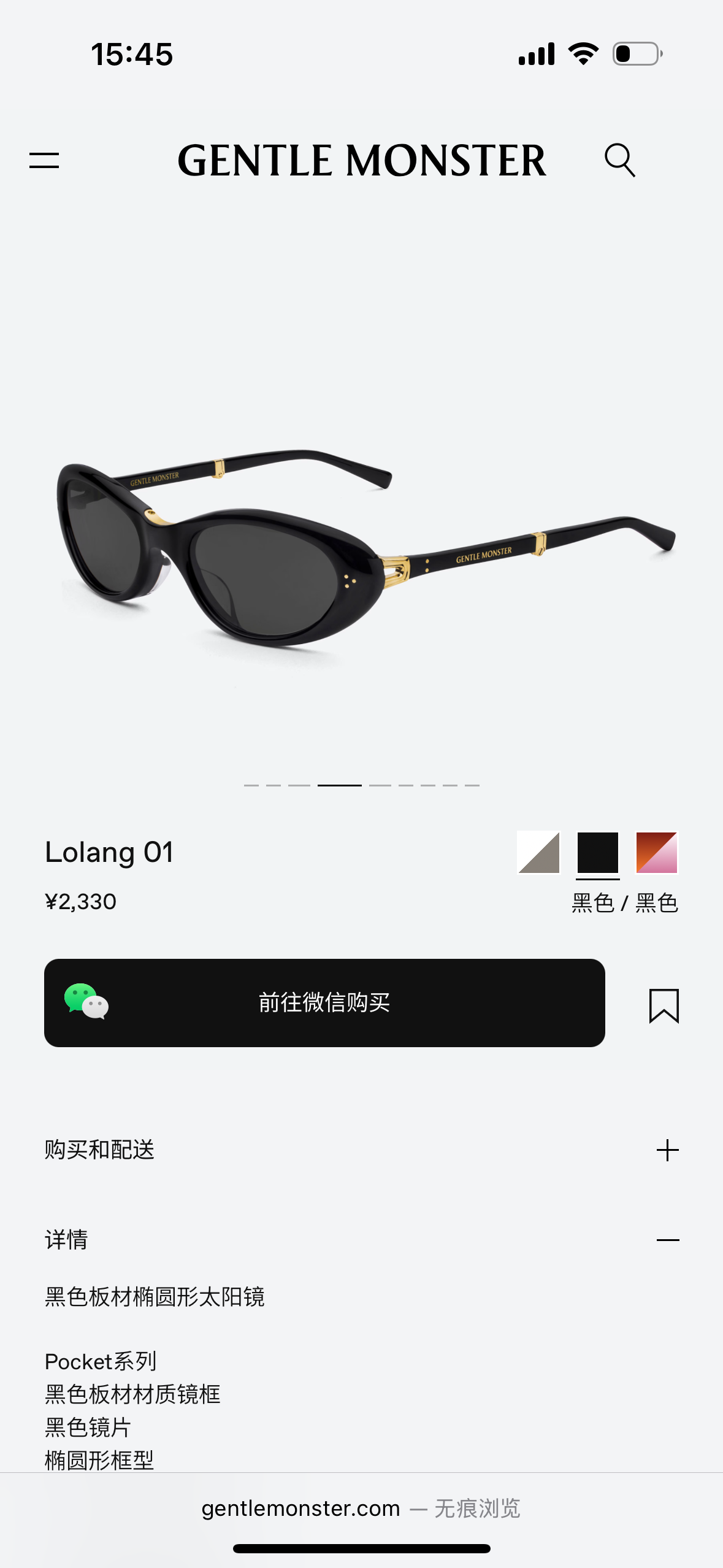Viewport: 723px width, 1568px height.
Task: Open the hamburger menu
Action: tap(44, 161)
